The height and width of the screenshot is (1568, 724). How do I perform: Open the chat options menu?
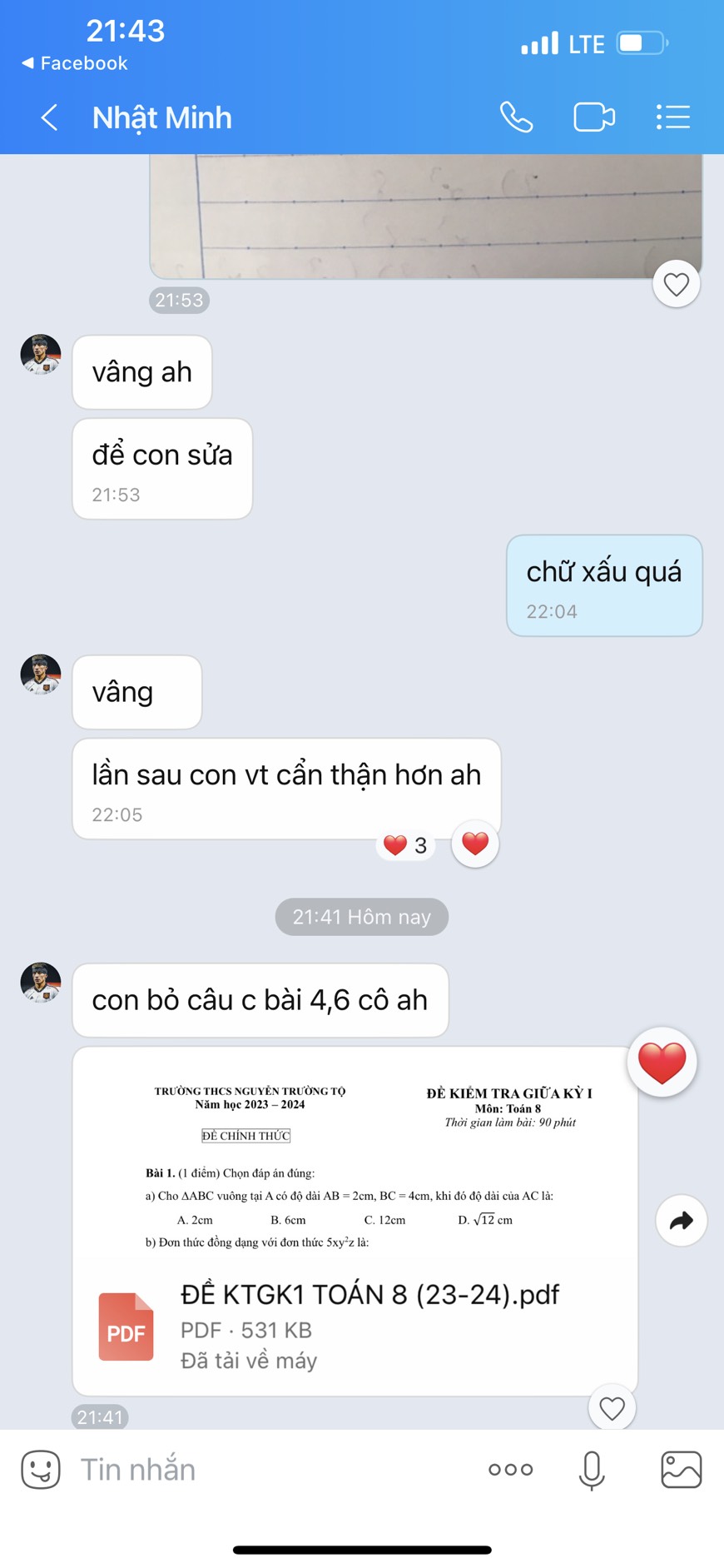tap(672, 117)
